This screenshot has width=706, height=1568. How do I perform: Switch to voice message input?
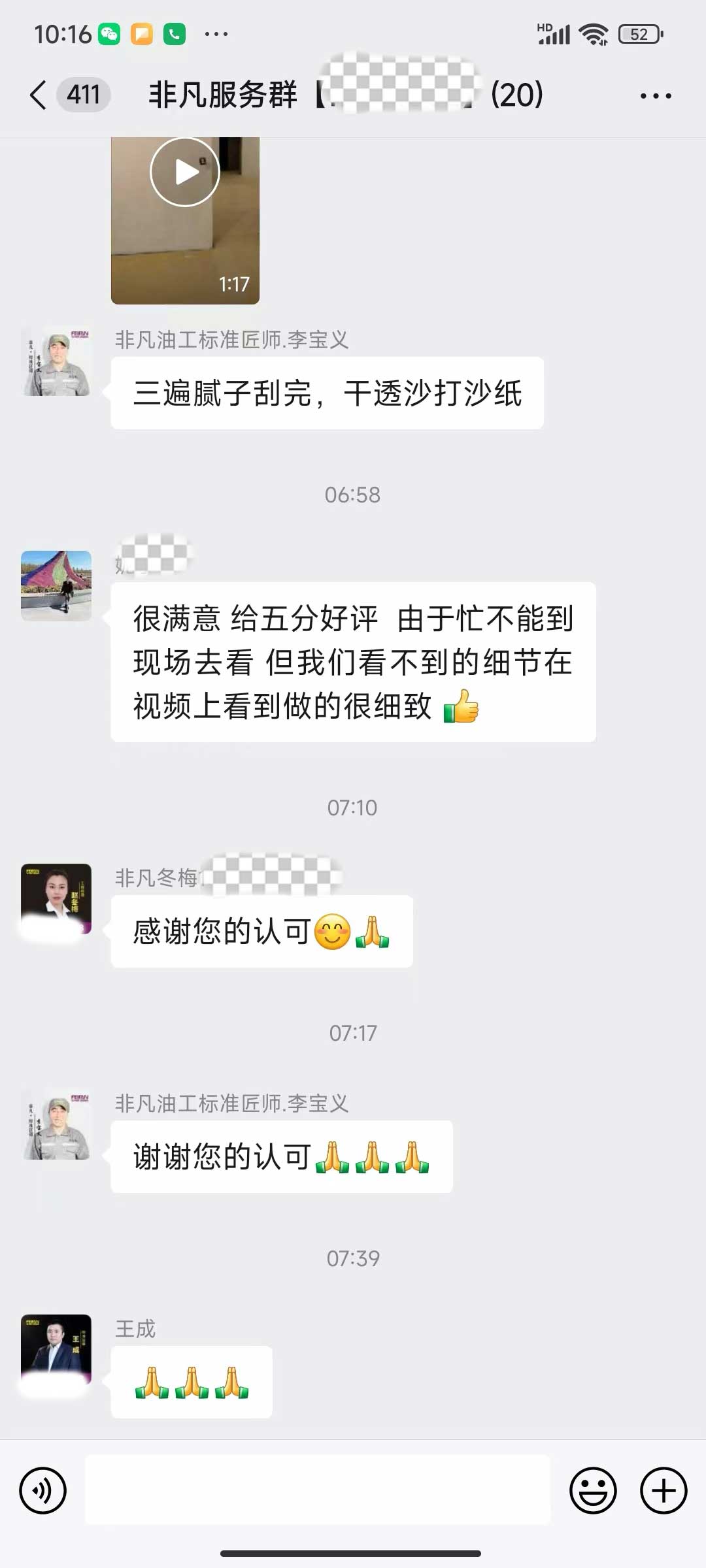click(x=43, y=1490)
